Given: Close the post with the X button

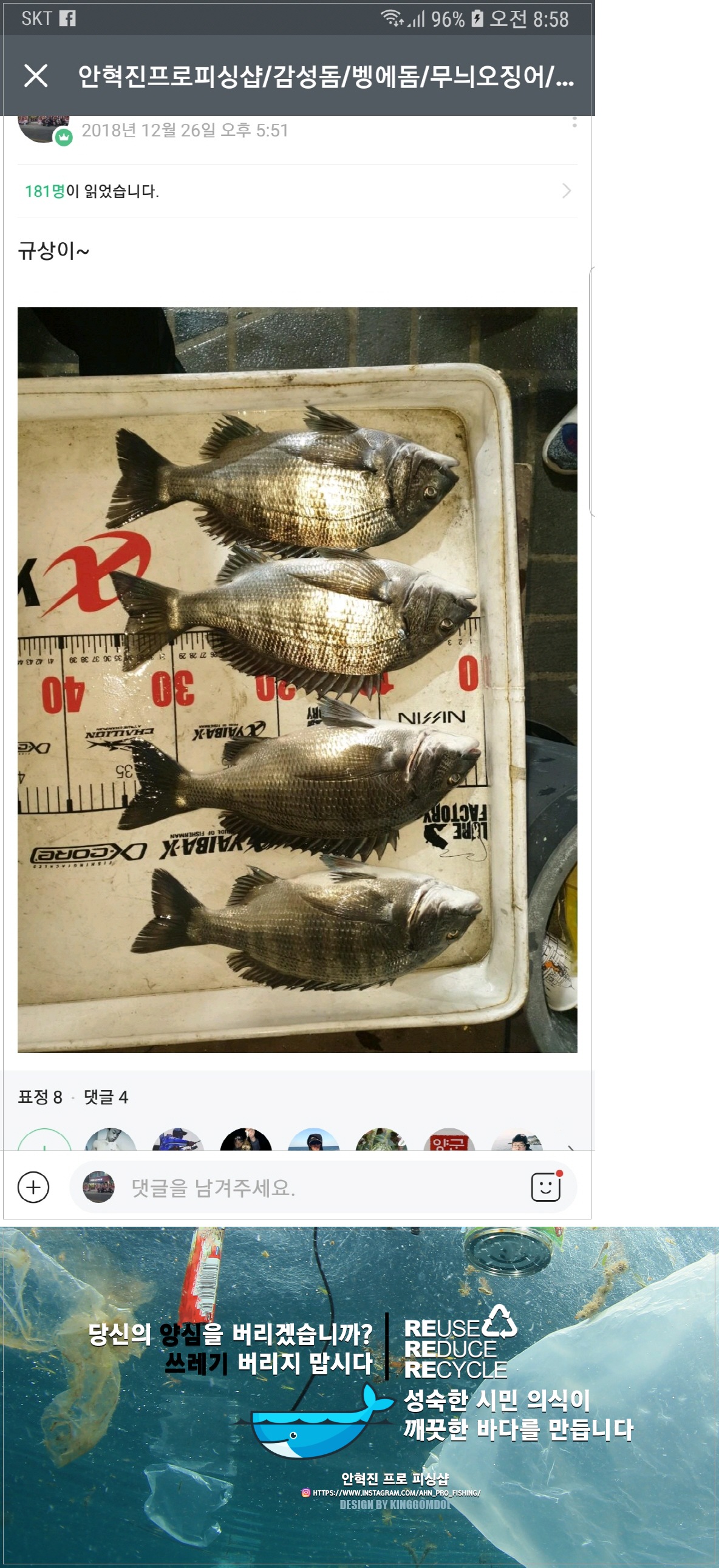Looking at the screenshot, I should coord(36,76).
